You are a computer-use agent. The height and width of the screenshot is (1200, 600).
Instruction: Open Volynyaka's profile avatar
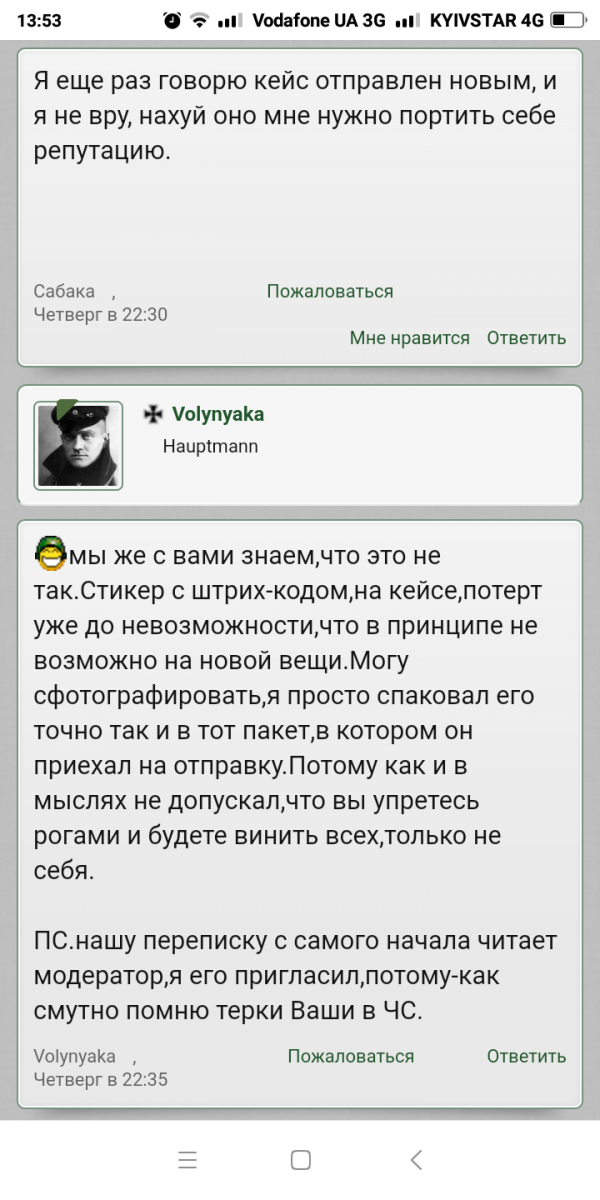click(x=79, y=445)
